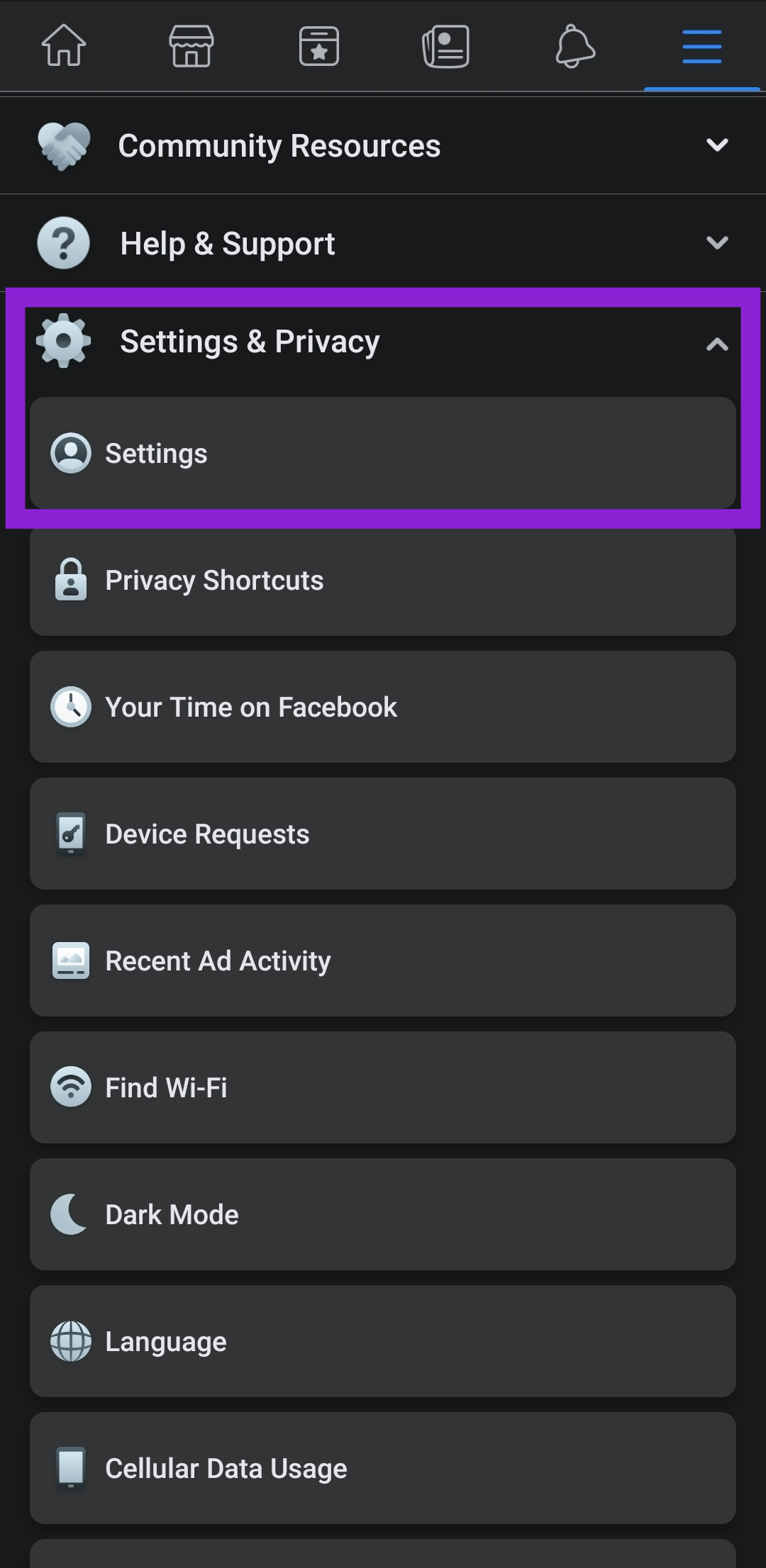Open Cellular Data Usage
This screenshot has width=766, height=1568.
[383, 1468]
